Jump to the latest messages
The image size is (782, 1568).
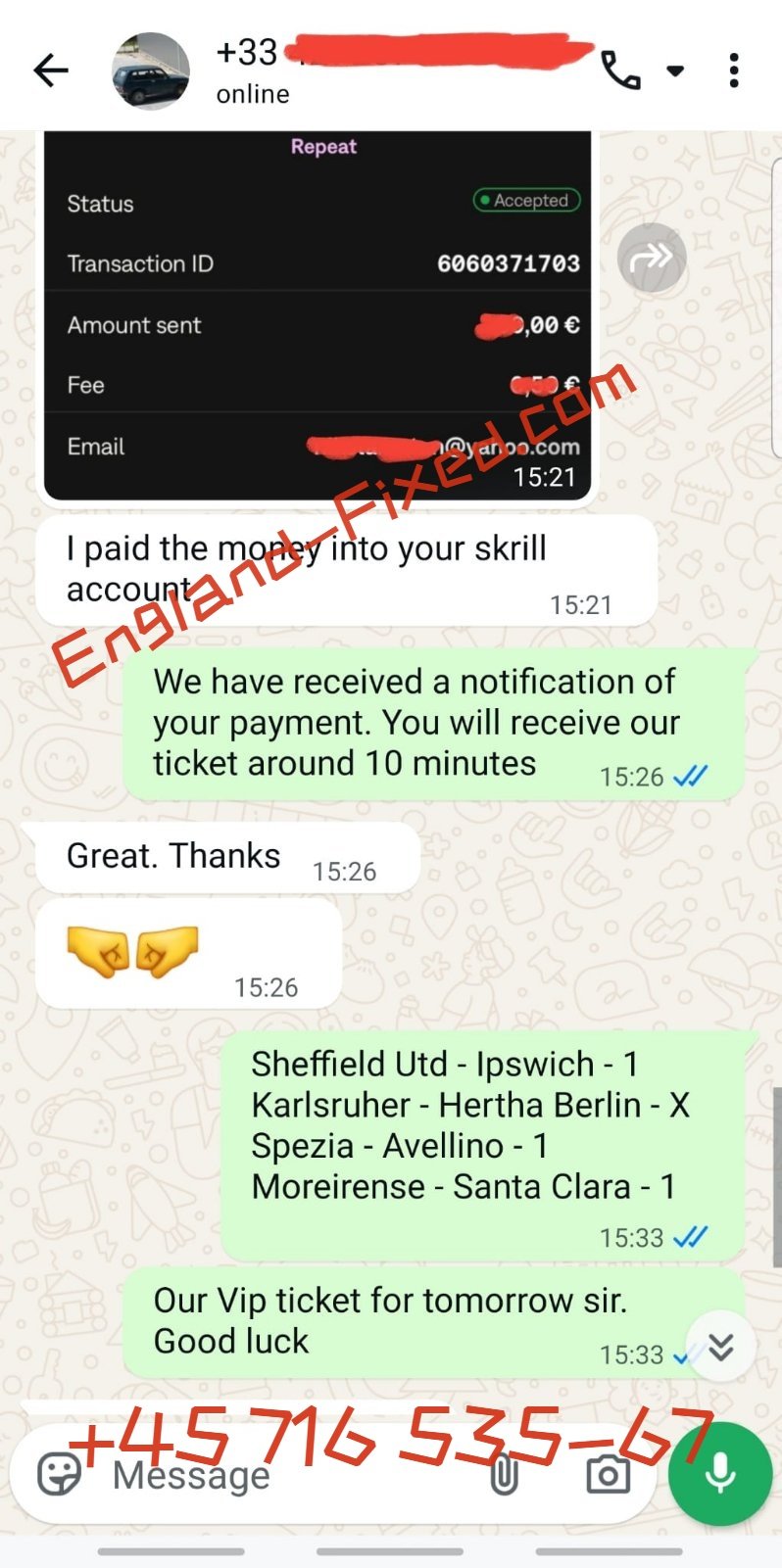pos(721,1349)
